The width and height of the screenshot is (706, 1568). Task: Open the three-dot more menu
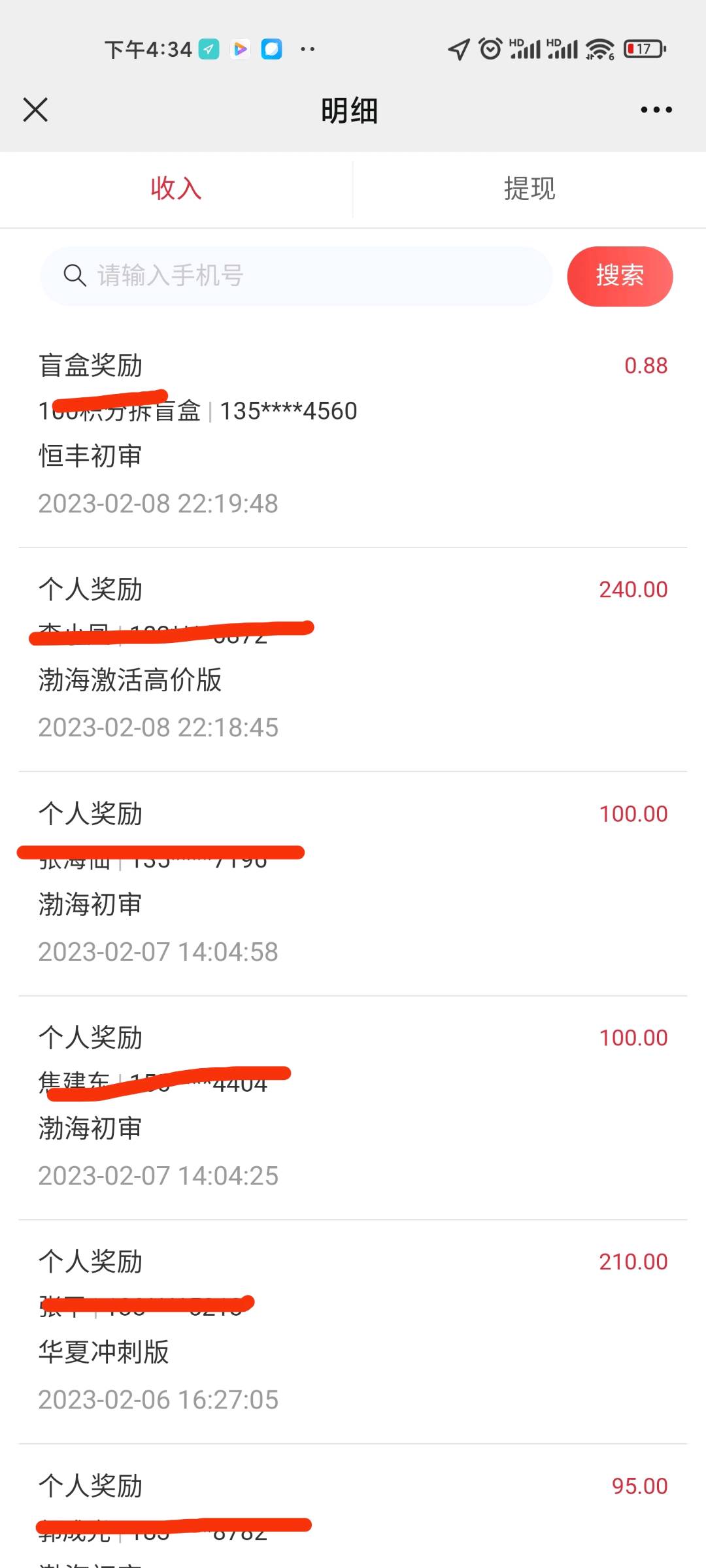coord(656,110)
